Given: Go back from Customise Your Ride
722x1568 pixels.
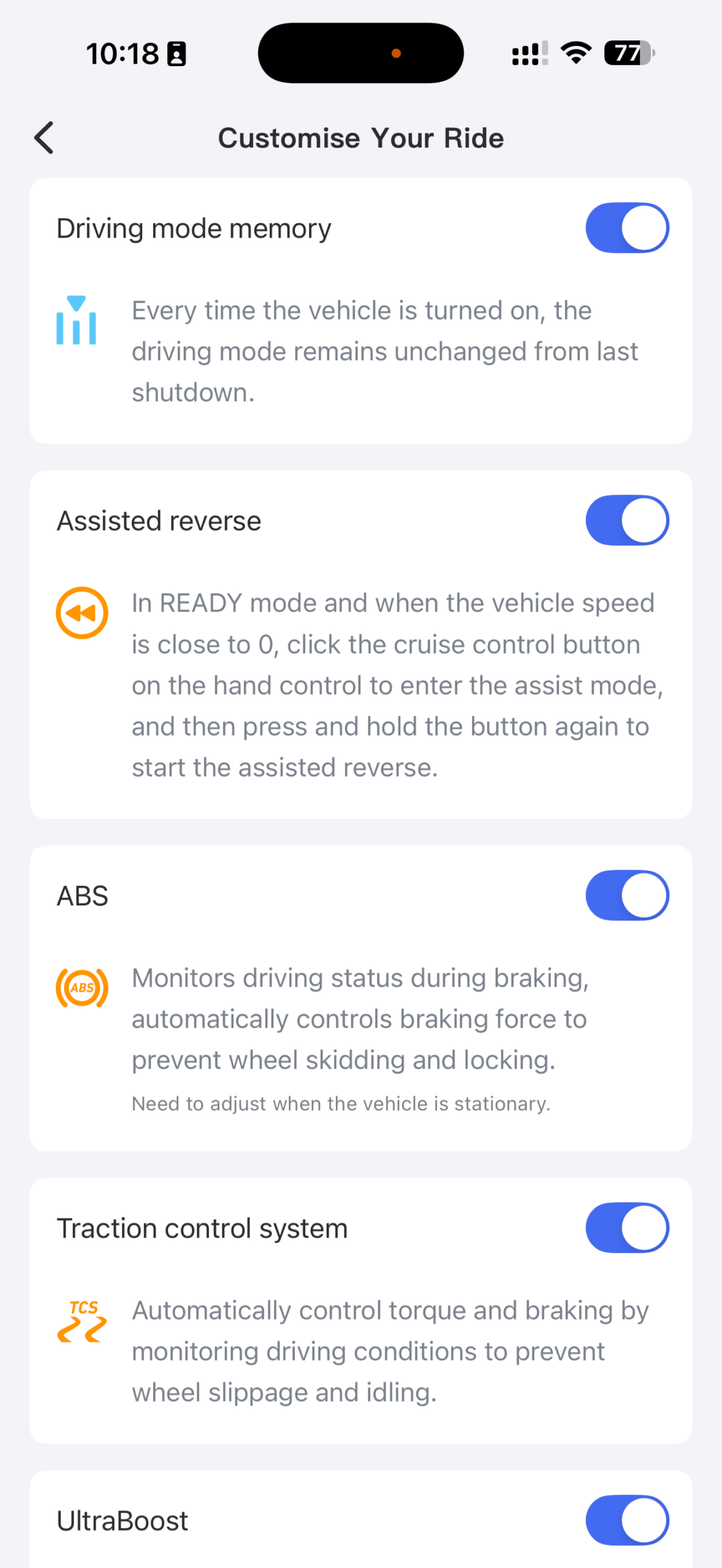Looking at the screenshot, I should [44, 138].
